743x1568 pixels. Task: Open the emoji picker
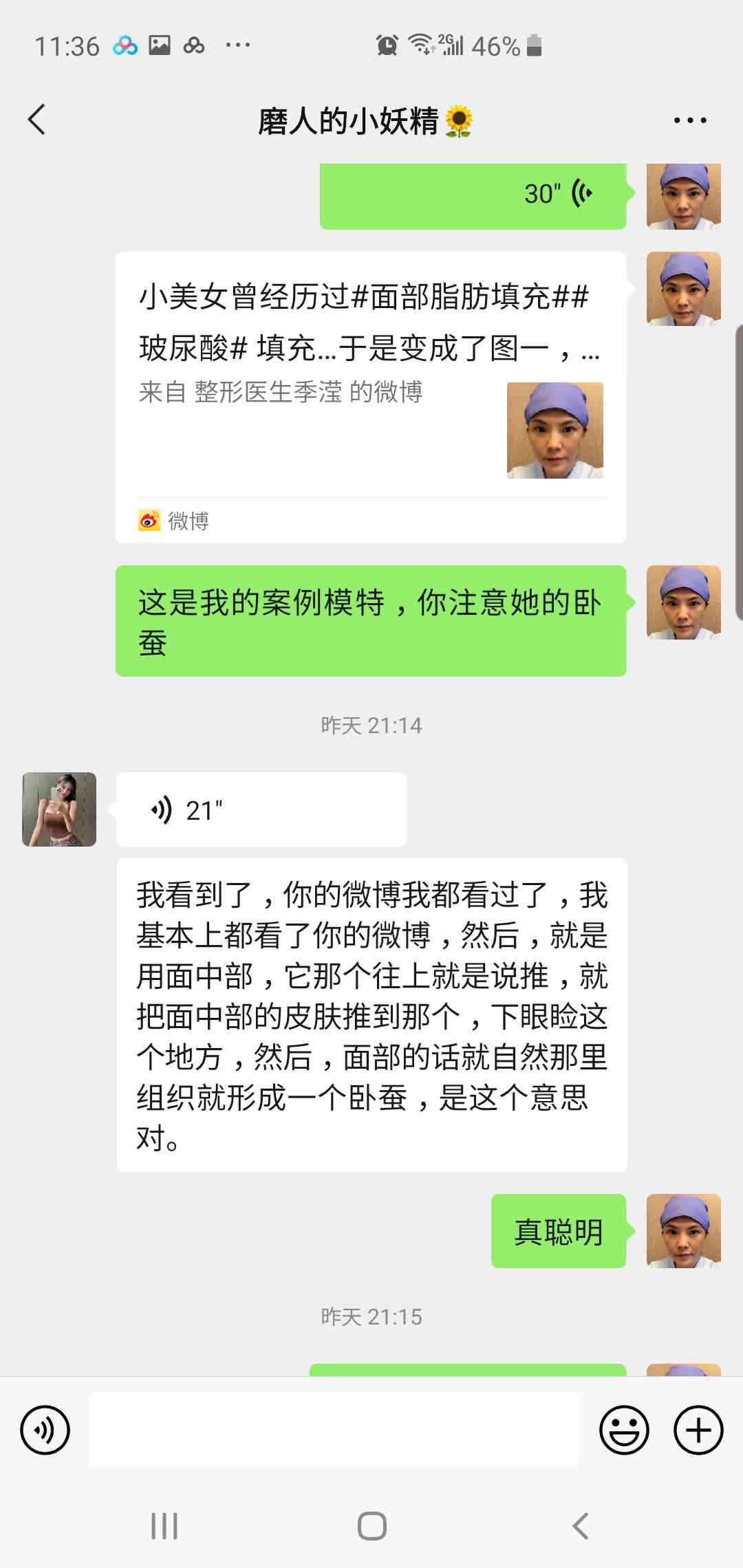[624, 1430]
